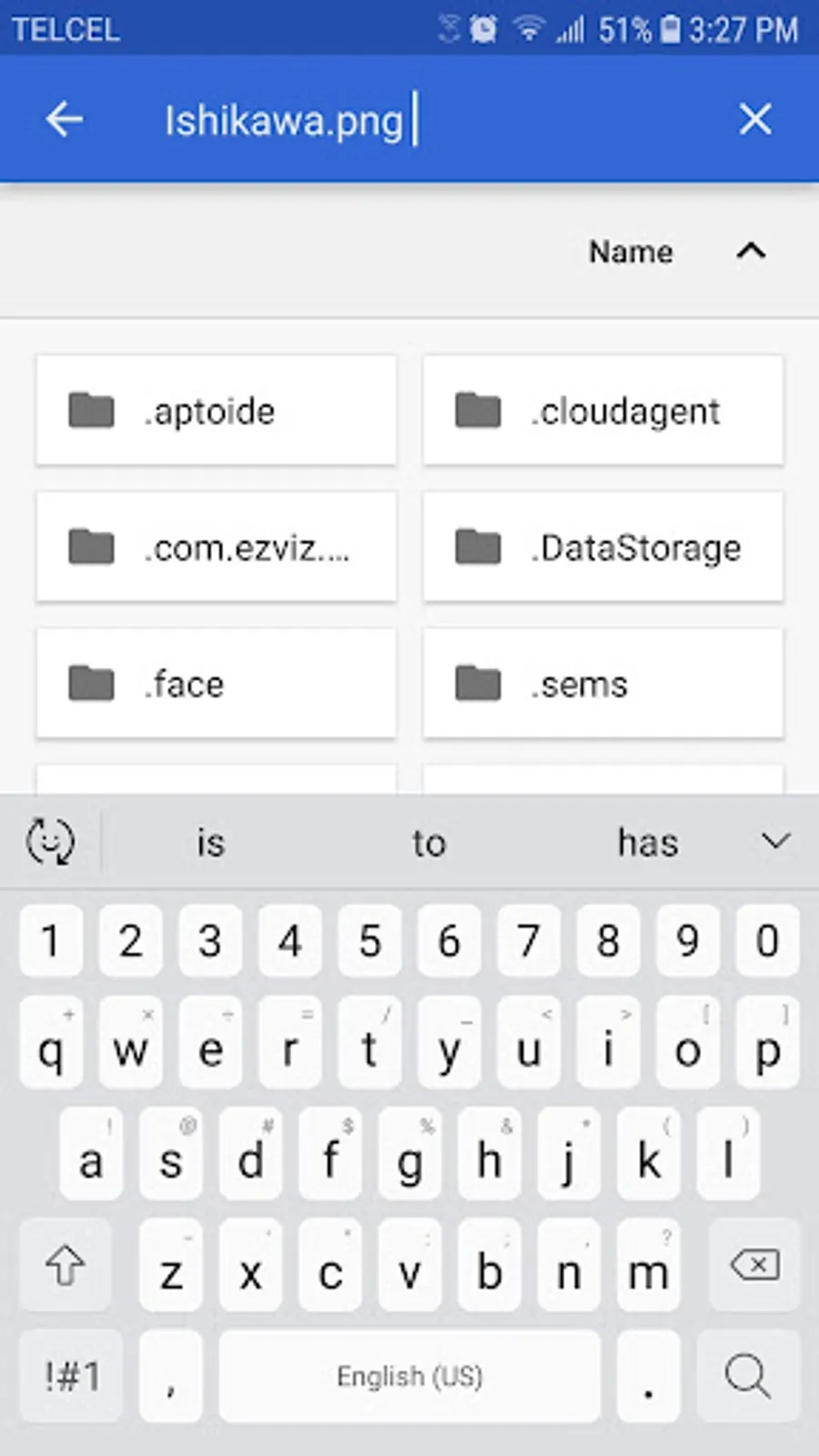Select the "has" word suggestion
Viewport: 819px width, 1456px height.
click(648, 843)
